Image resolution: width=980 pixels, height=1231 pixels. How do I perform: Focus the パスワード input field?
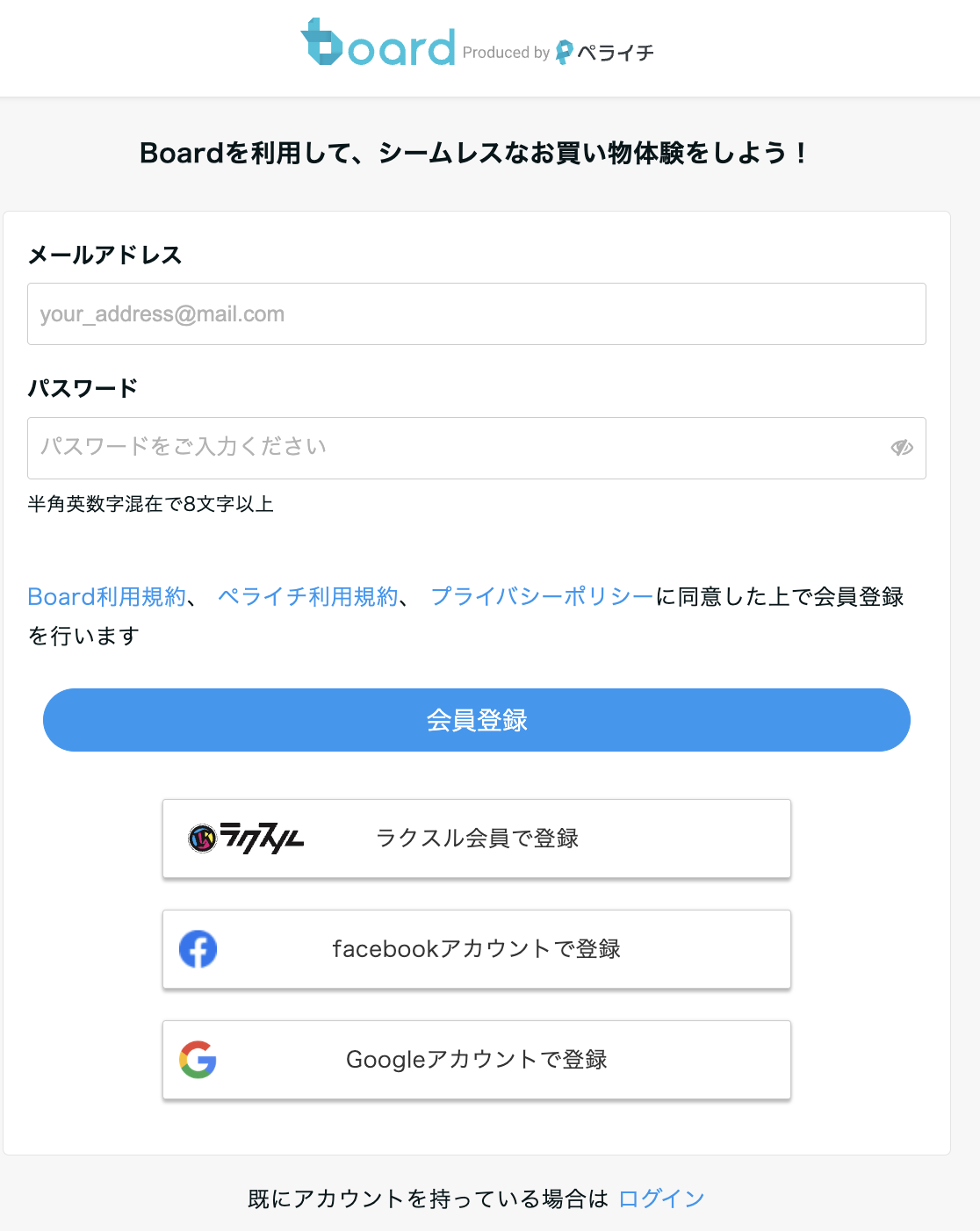(457, 448)
